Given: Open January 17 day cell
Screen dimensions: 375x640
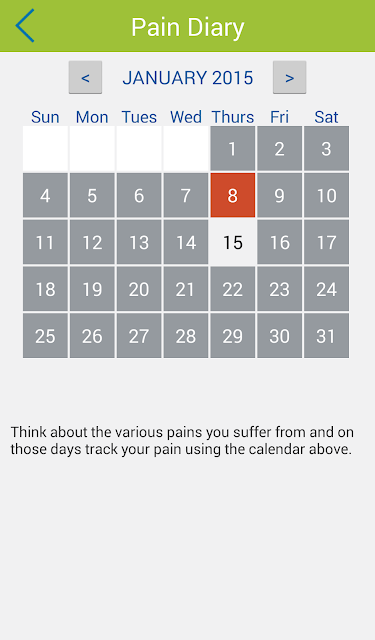Looking at the screenshot, I should tap(326, 242).
